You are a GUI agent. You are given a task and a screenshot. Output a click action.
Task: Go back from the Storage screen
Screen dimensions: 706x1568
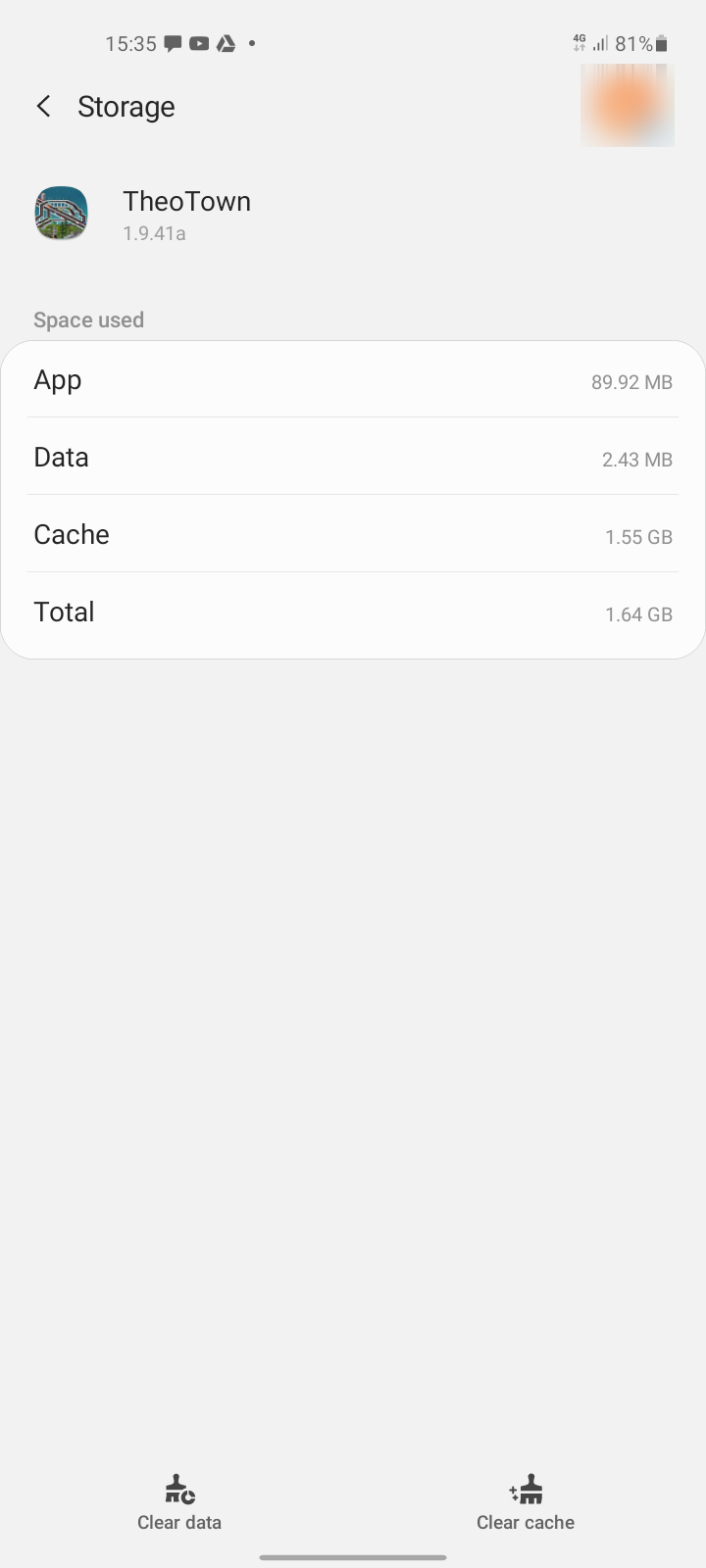point(43,106)
